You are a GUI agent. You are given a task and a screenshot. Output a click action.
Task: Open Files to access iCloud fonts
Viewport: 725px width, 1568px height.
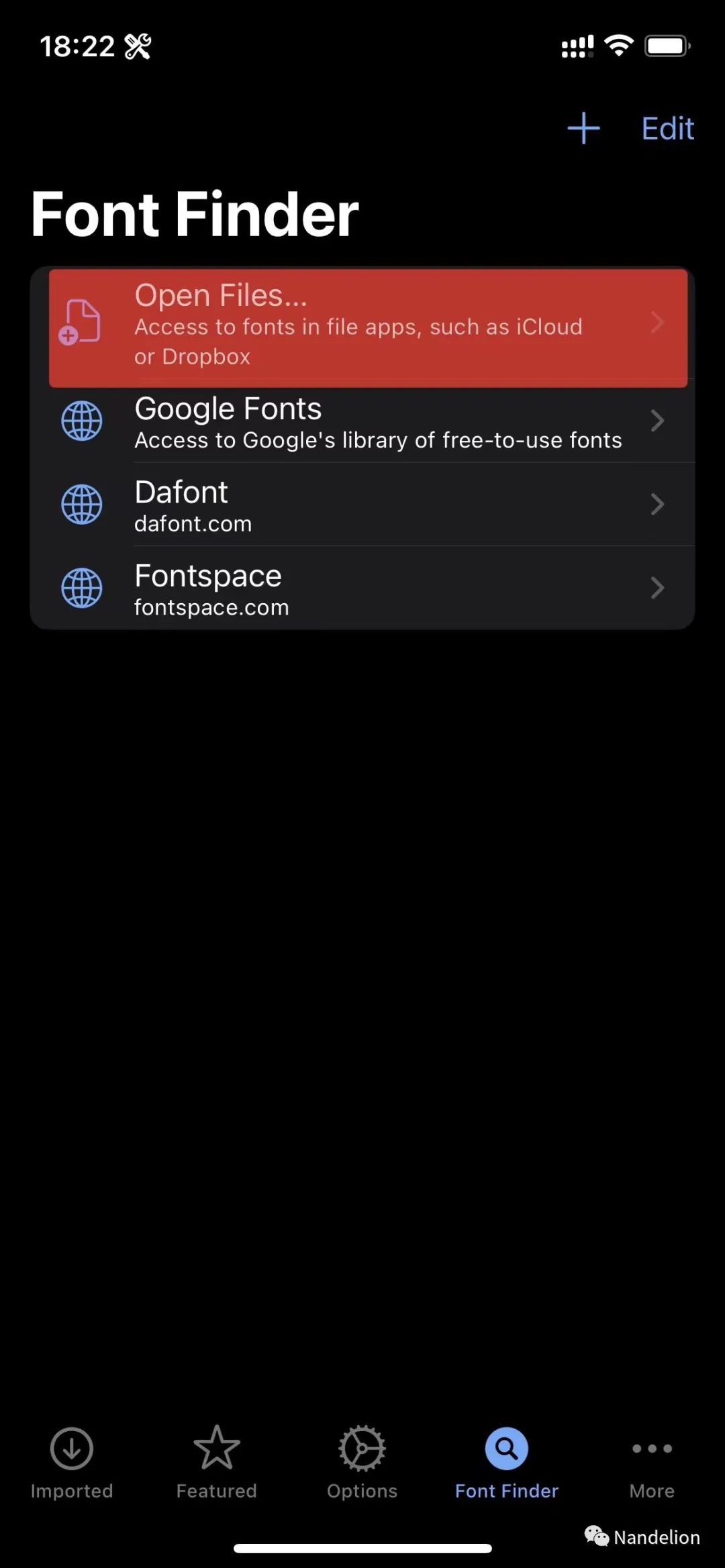pyautogui.click(x=368, y=327)
